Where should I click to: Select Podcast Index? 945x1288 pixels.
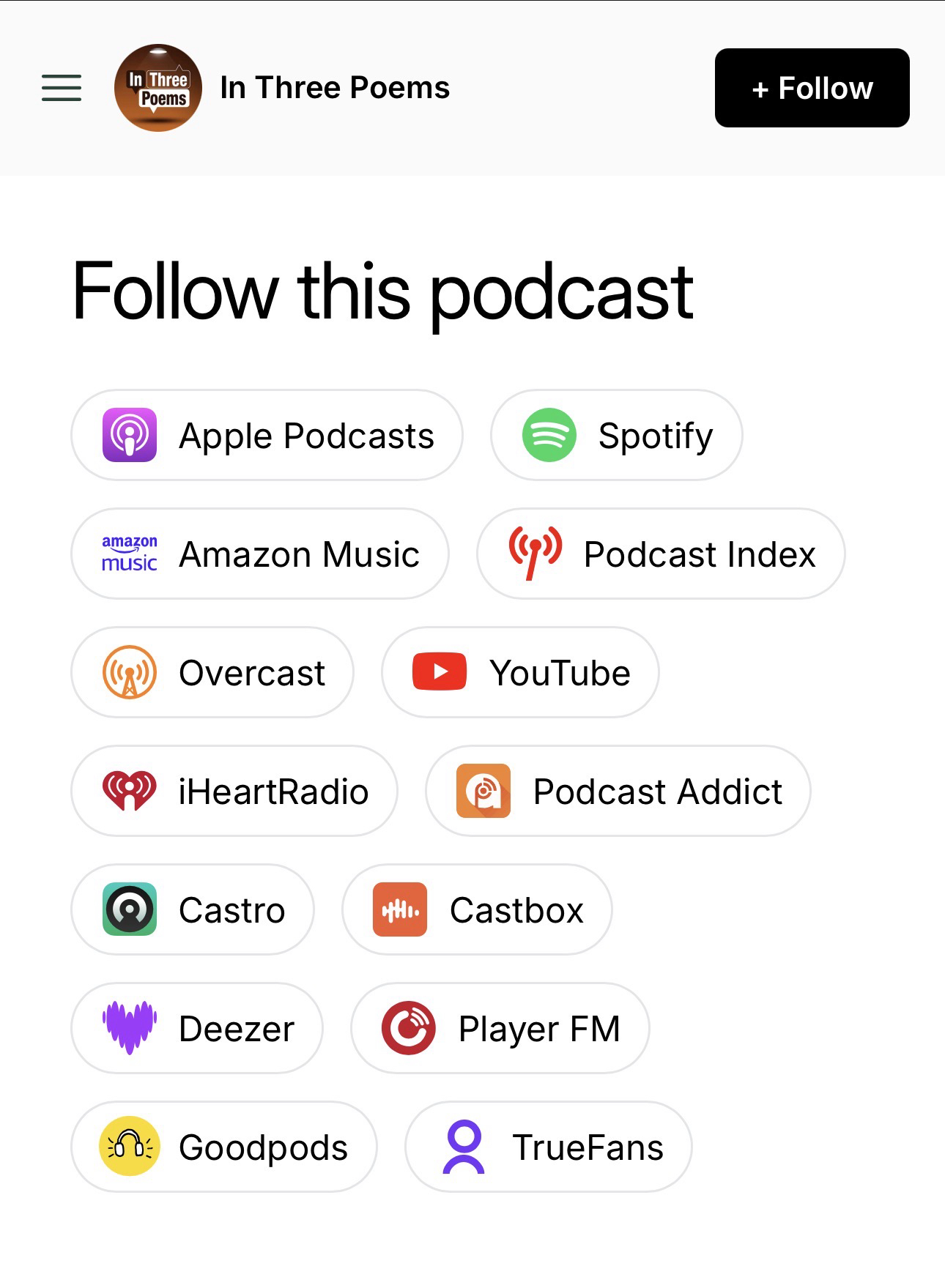point(660,554)
